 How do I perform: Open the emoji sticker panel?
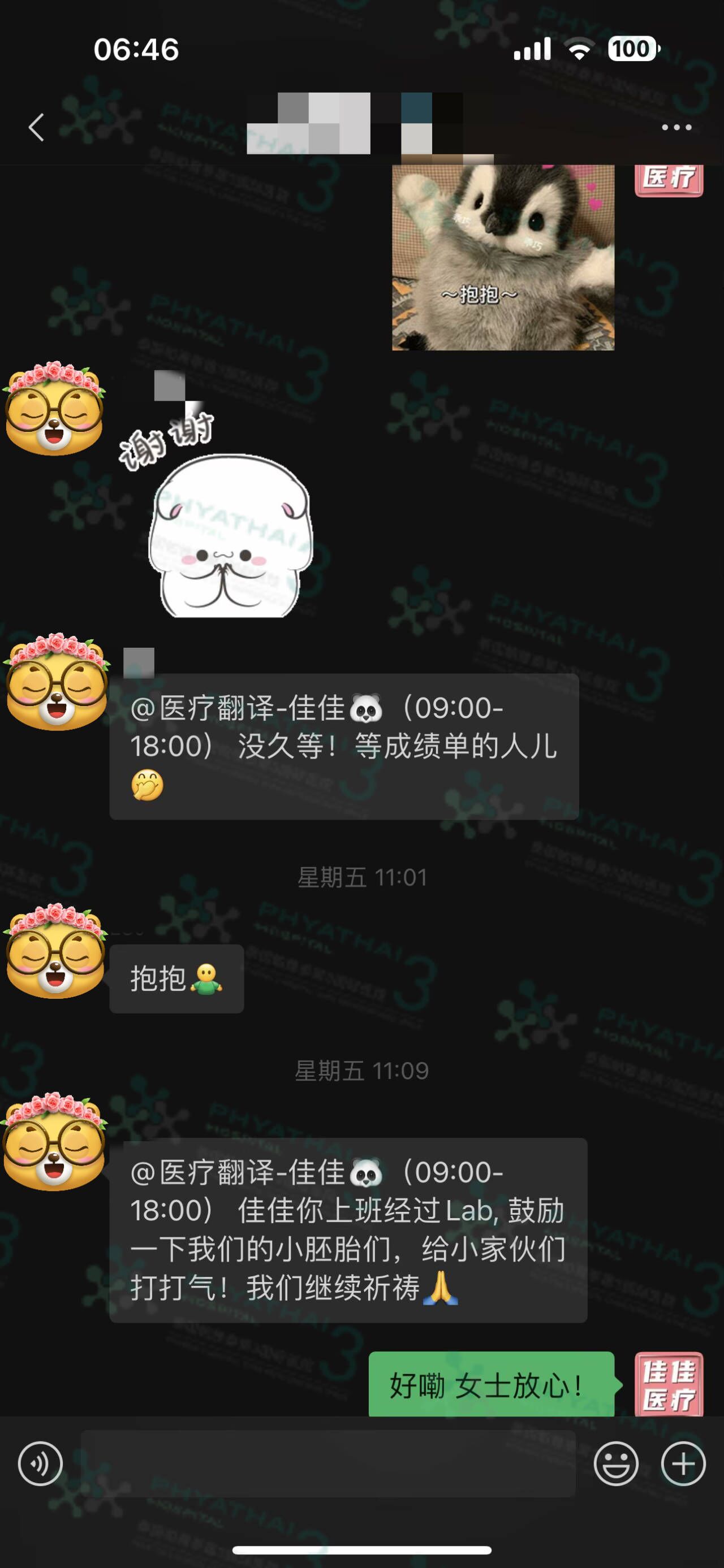(x=615, y=1463)
